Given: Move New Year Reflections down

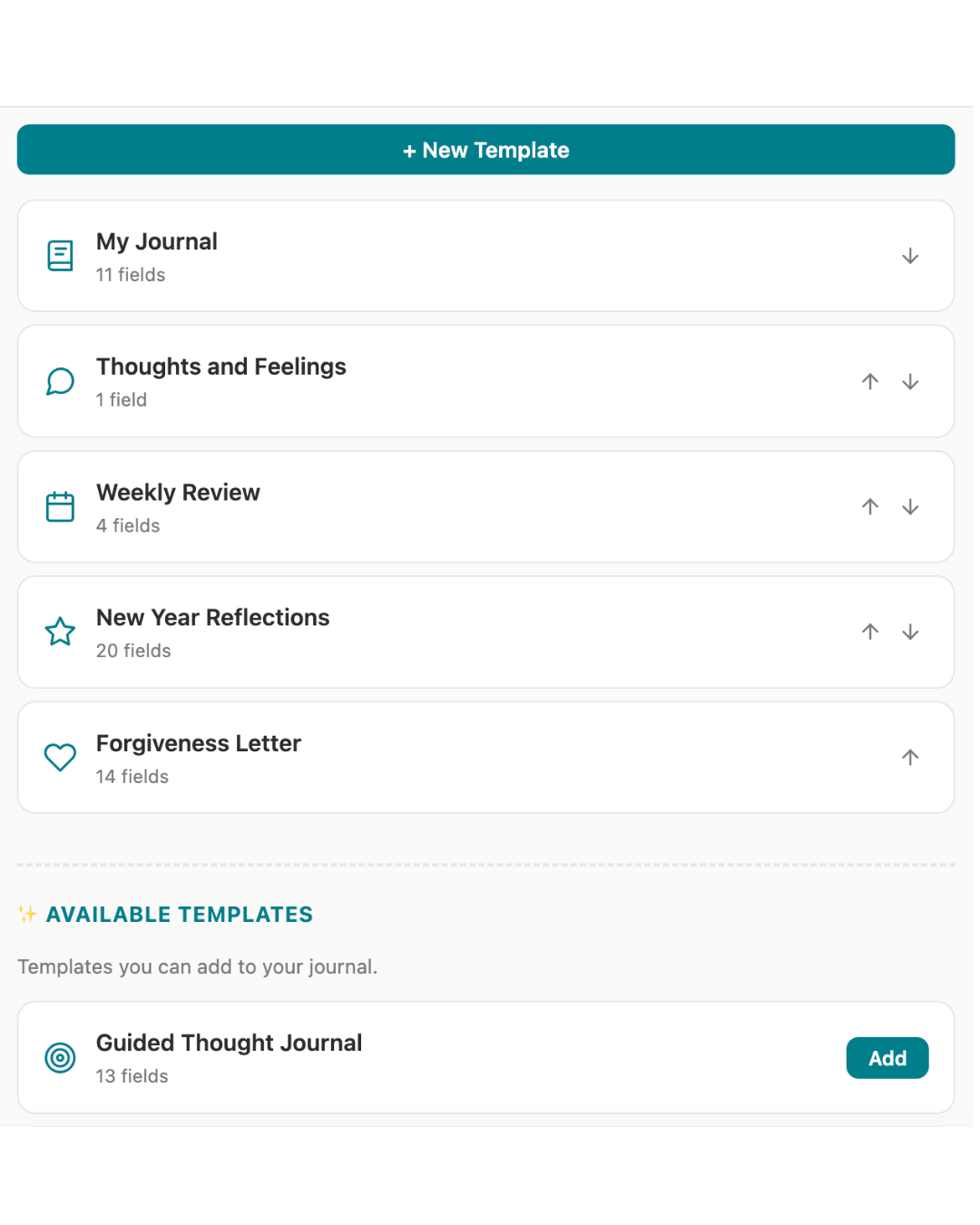Looking at the screenshot, I should [910, 632].
